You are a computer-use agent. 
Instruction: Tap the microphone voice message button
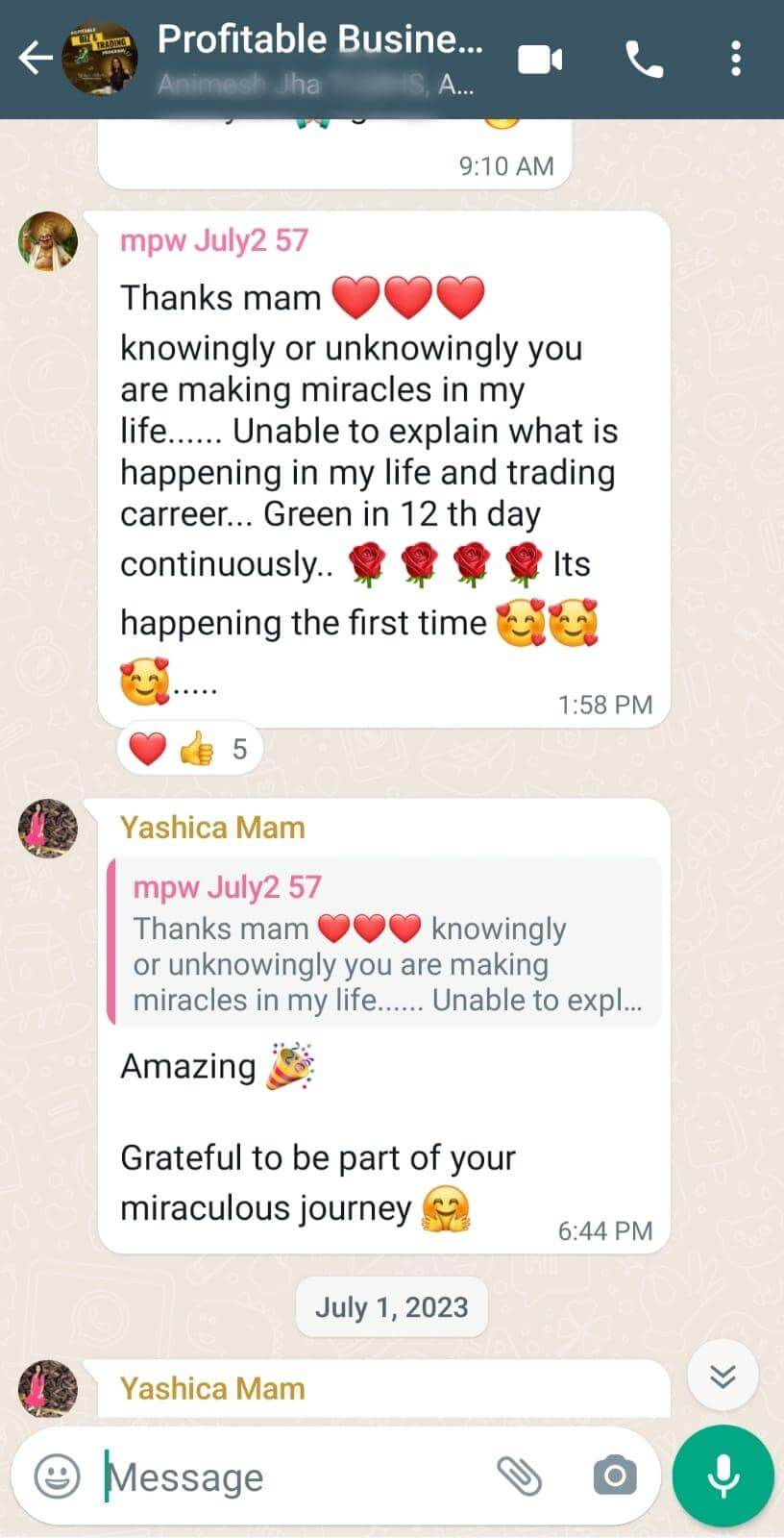click(x=723, y=1476)
